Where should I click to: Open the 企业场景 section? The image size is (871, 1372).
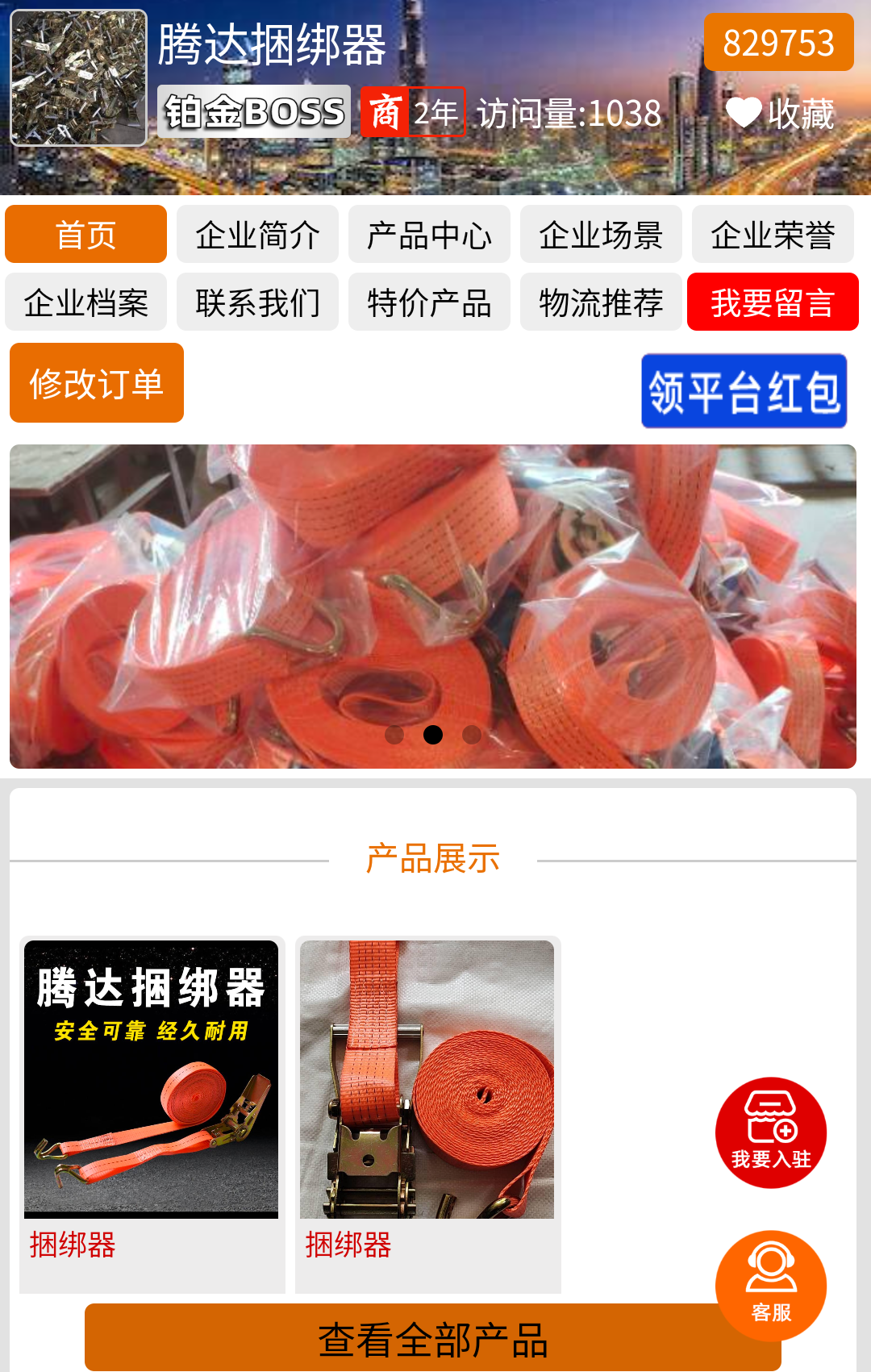pos(601,235)
